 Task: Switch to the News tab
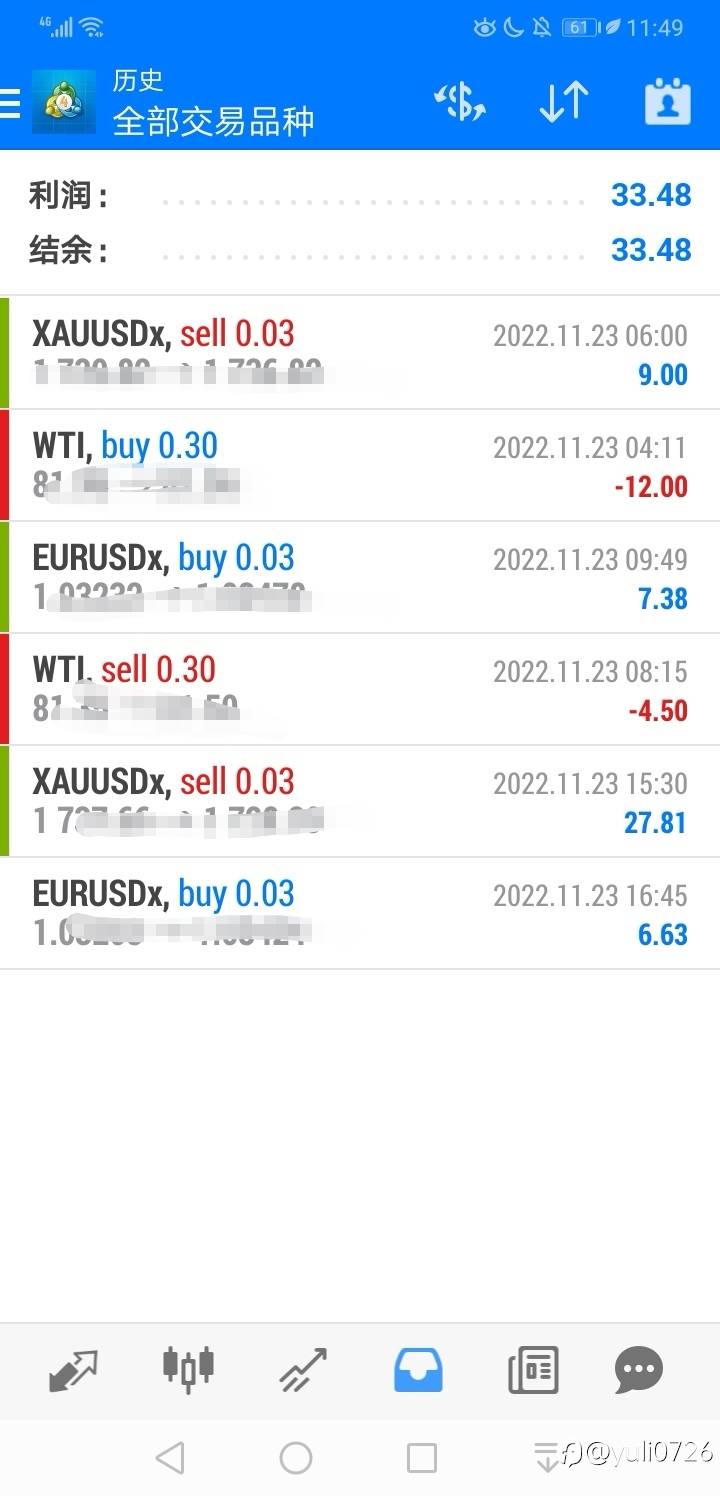pos(533,1370)
